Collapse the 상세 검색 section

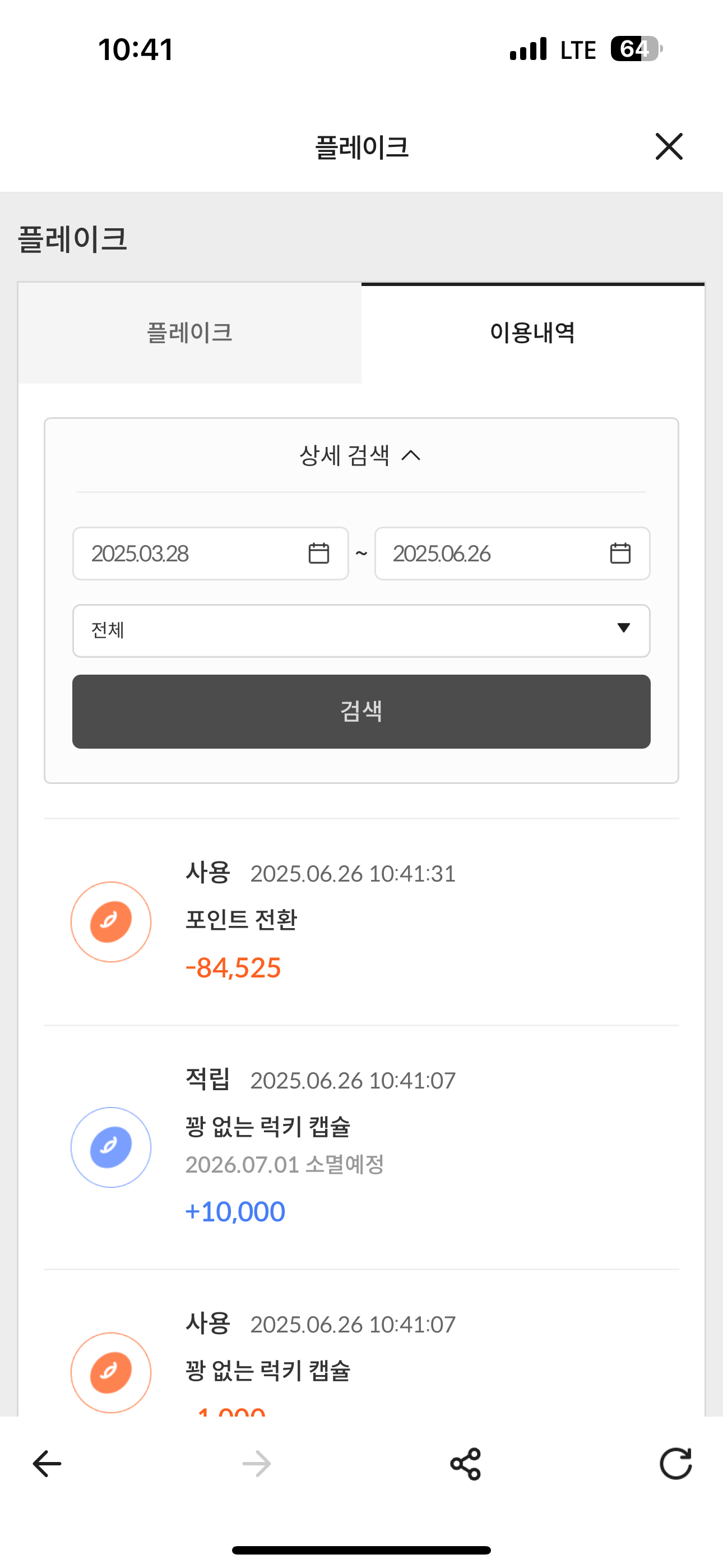(x=361, y=455)
